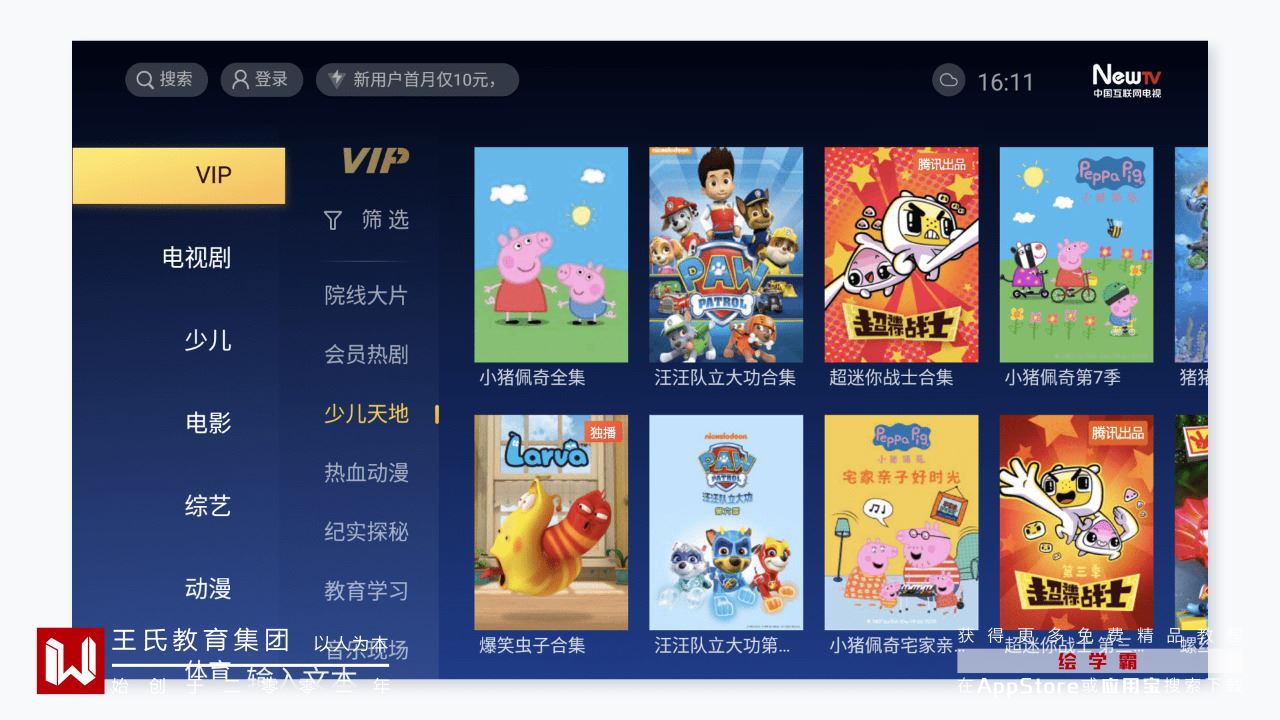The height and width of the screenshot is (720, 1280).
Task: Open the 搜索 search button
Action: 166,80
